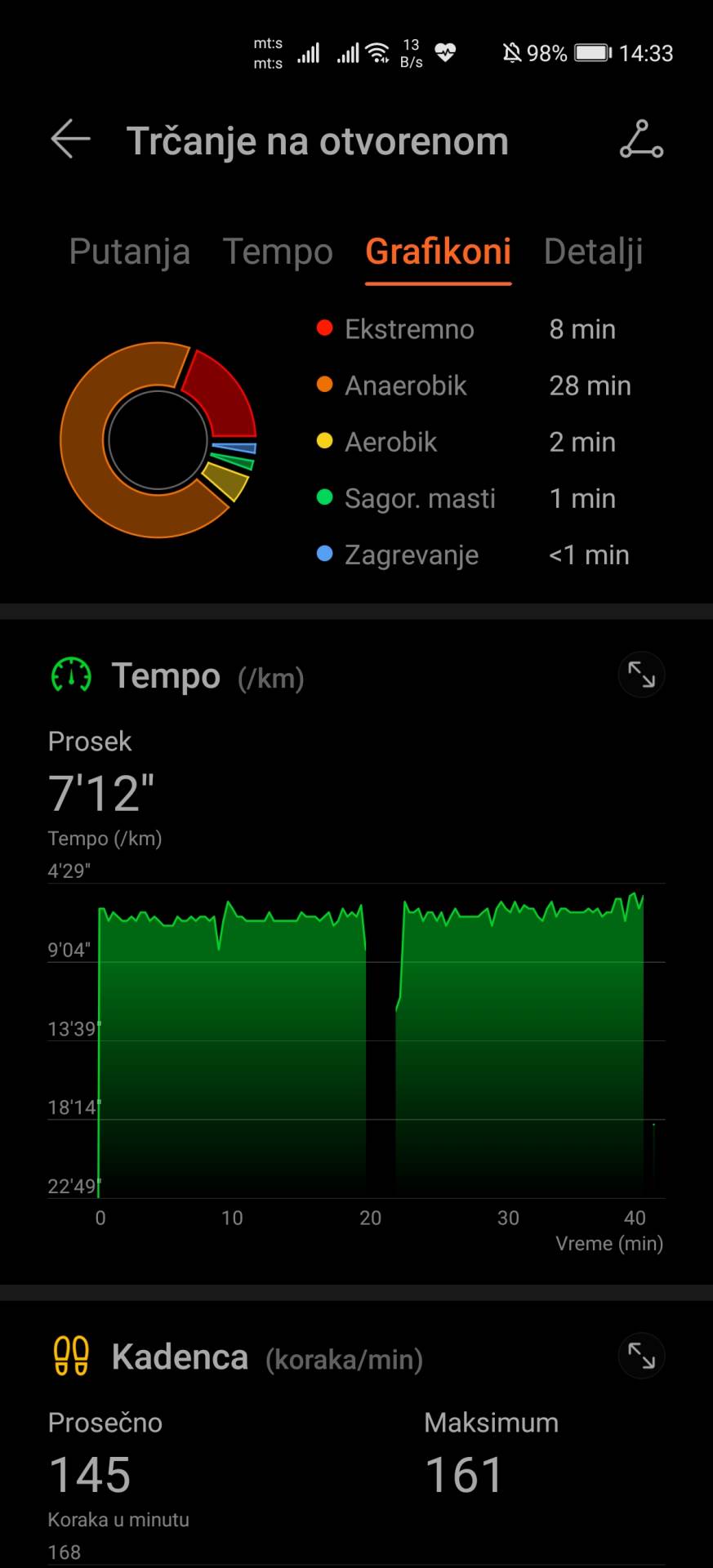Image resolution: width=713 pixels, height=1568 pixels.
Task: Tap the Prosek 7'12" average pace value
Action: pyautogui.click(x=100, y=791)
